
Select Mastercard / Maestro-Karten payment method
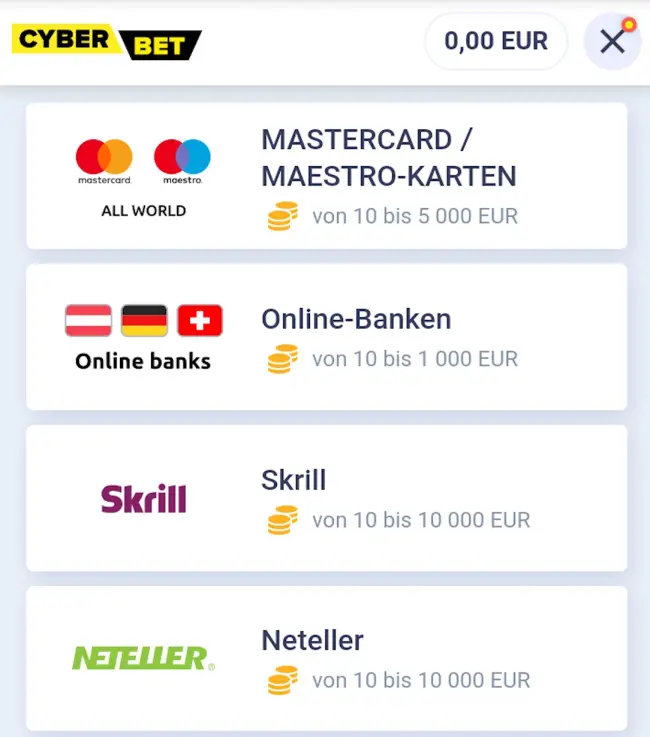tap(326, 176)
